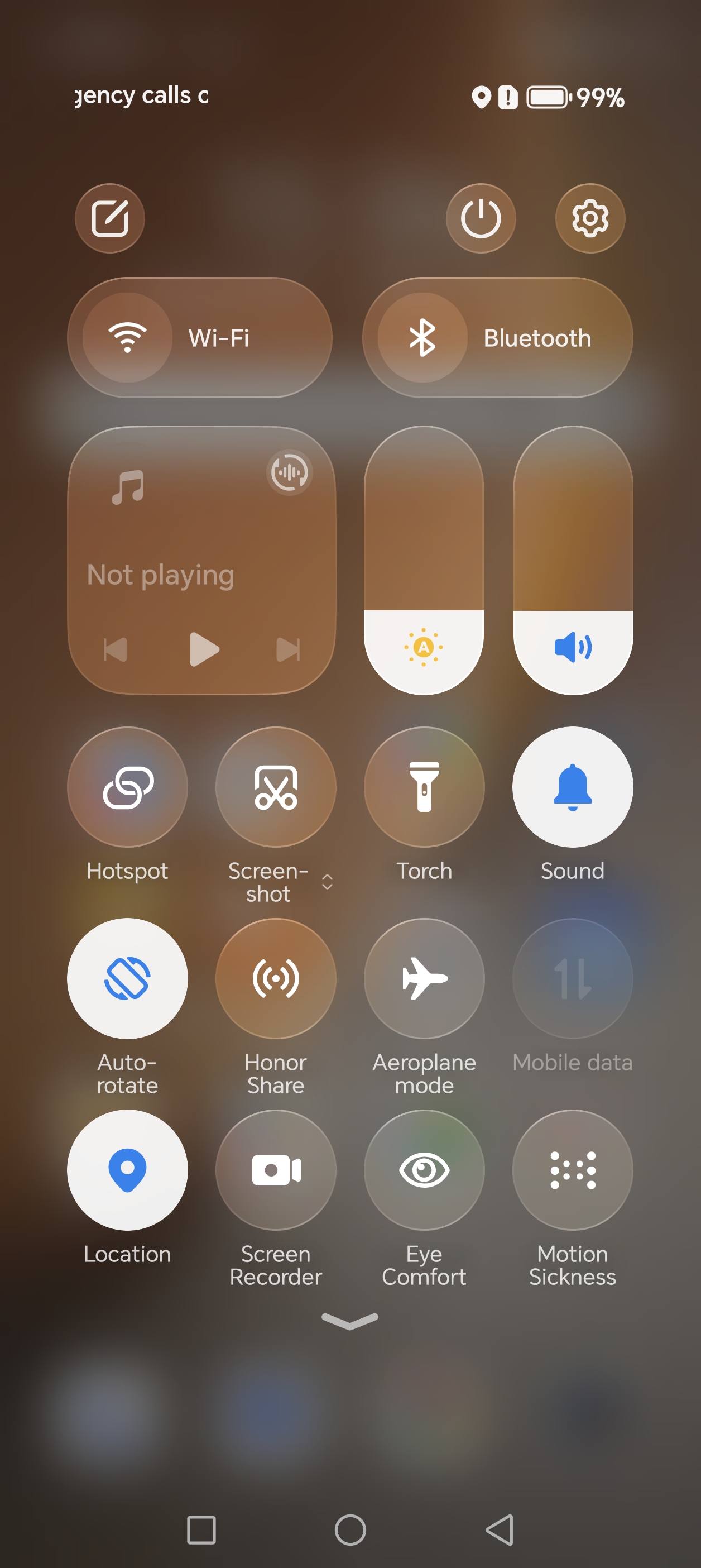
Task: Open the audio output switcher icon
Action: 290,472
